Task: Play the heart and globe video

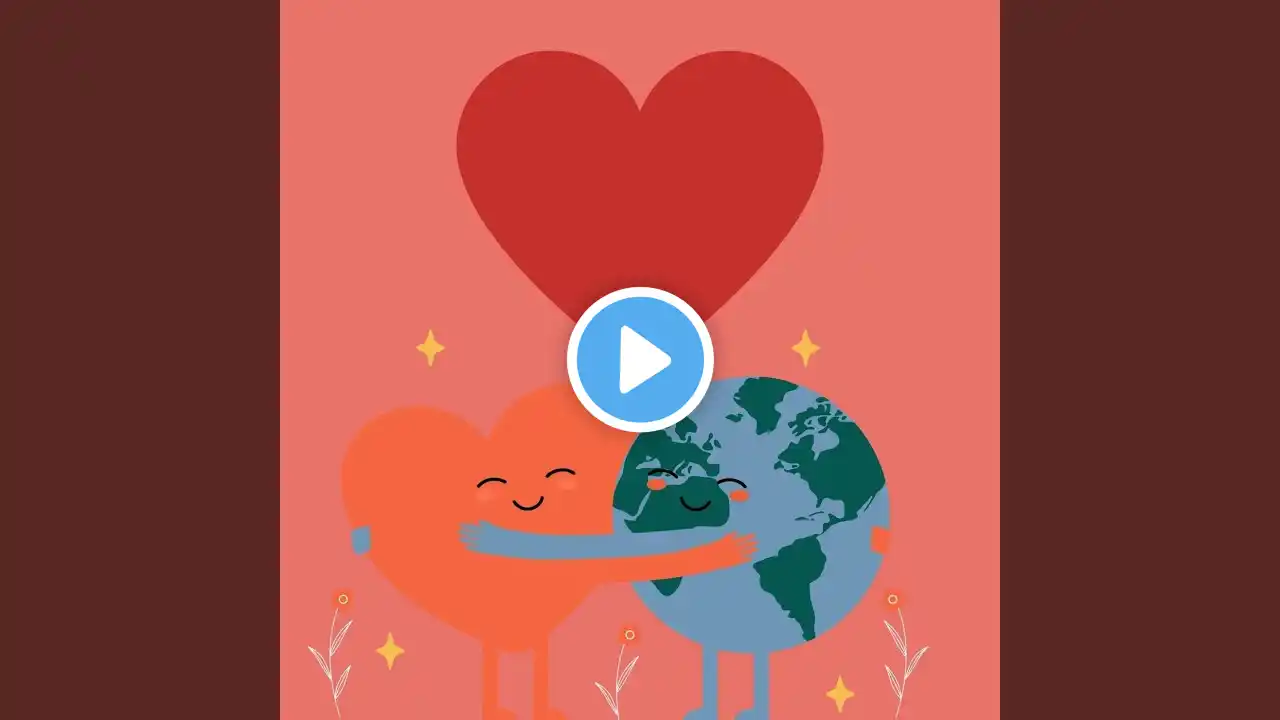Action: (640, 359)
